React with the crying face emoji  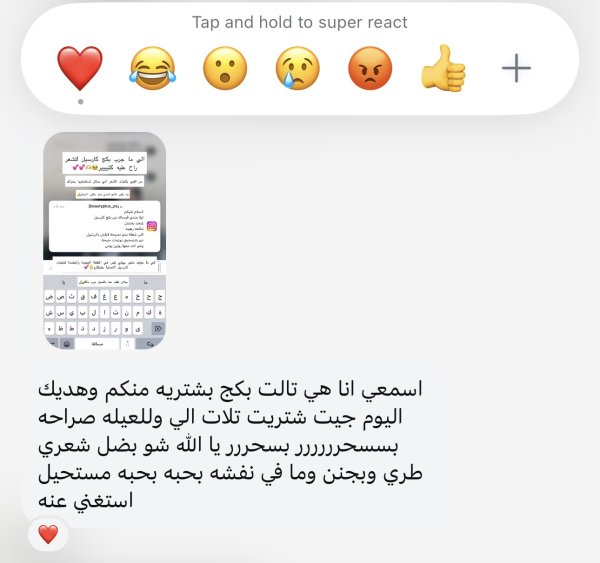point(297,68)
